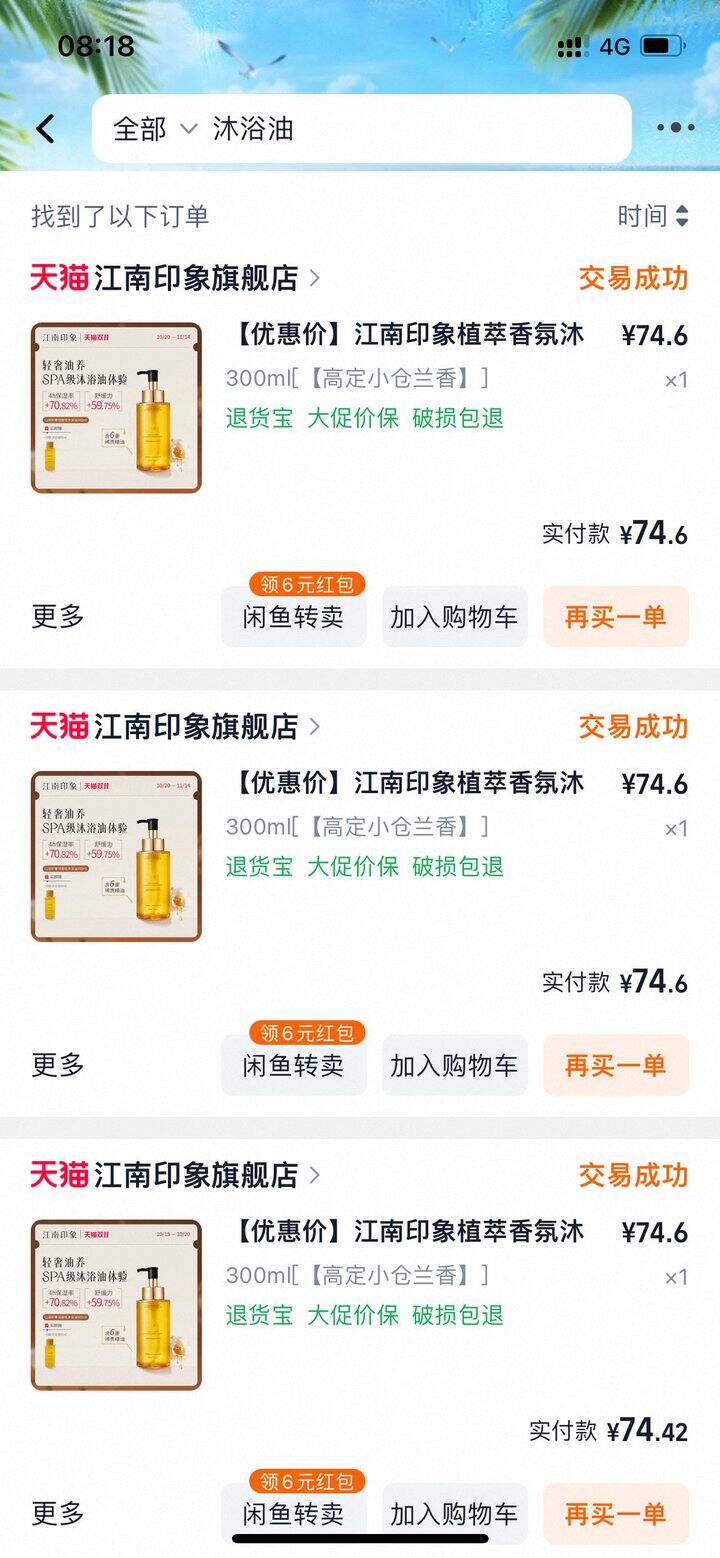Tap 加入购物车 on the second order
The width and height of the screenshot is (720, 1558).
pos(454,1066)
